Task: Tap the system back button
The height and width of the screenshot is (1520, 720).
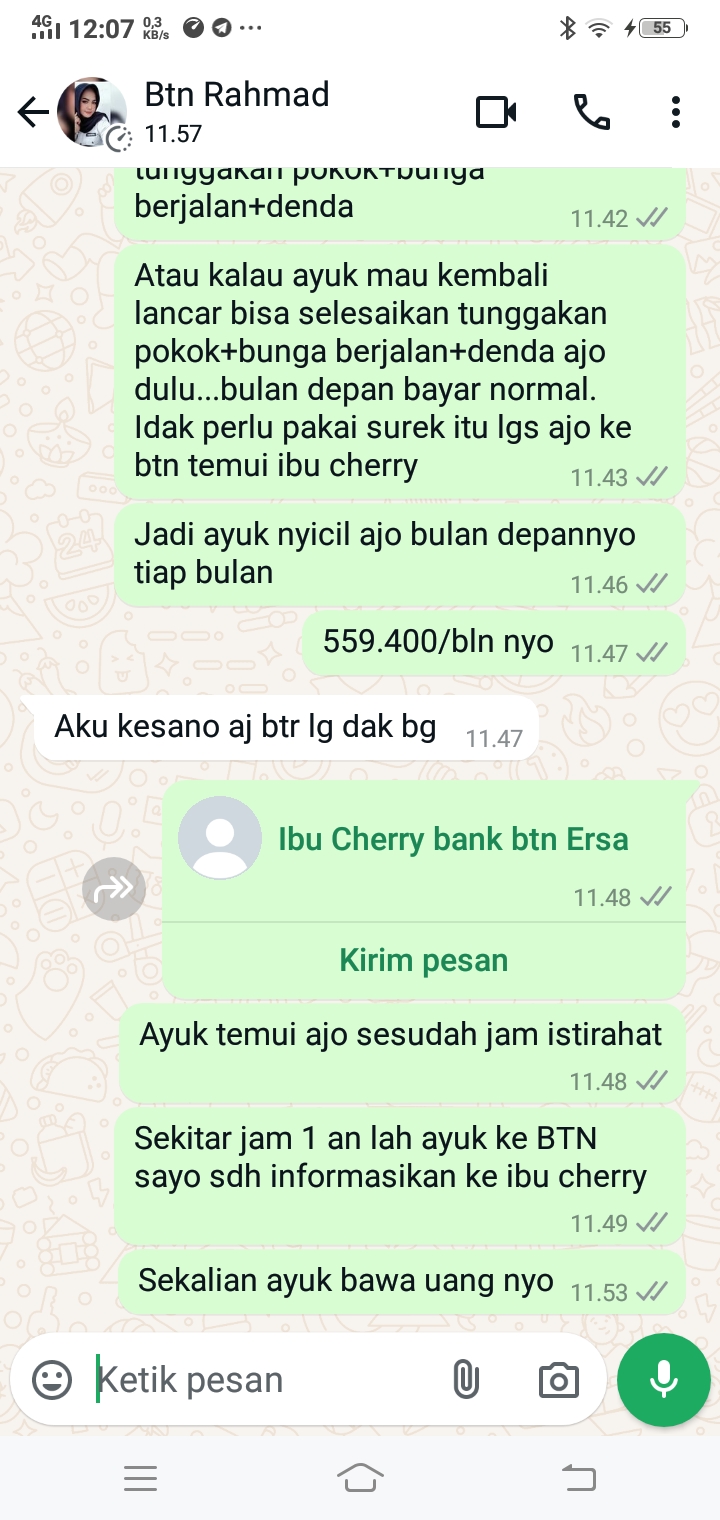Action: (x=578, y=1477)
